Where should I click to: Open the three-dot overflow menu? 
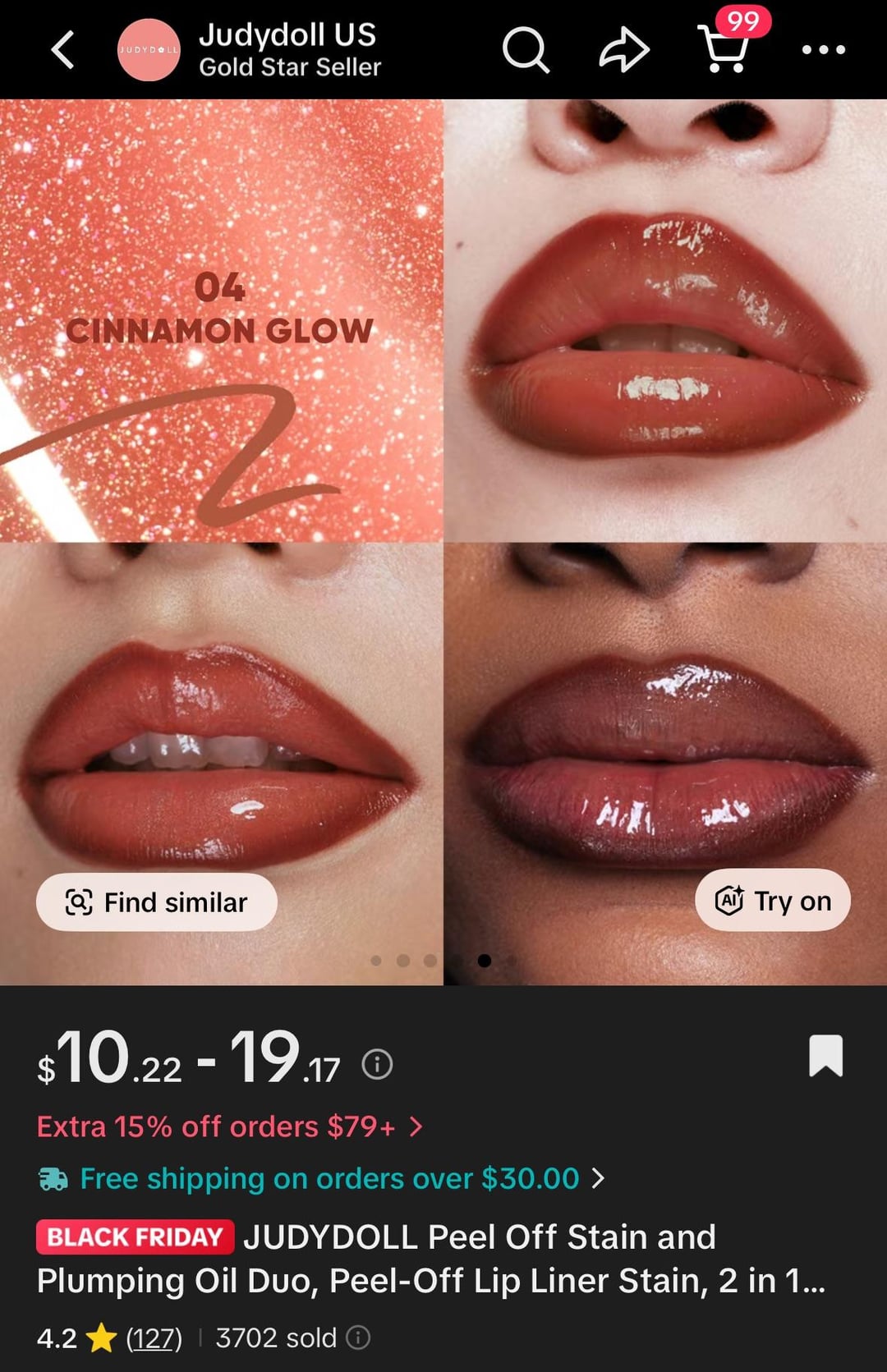(x=823, y=50)
